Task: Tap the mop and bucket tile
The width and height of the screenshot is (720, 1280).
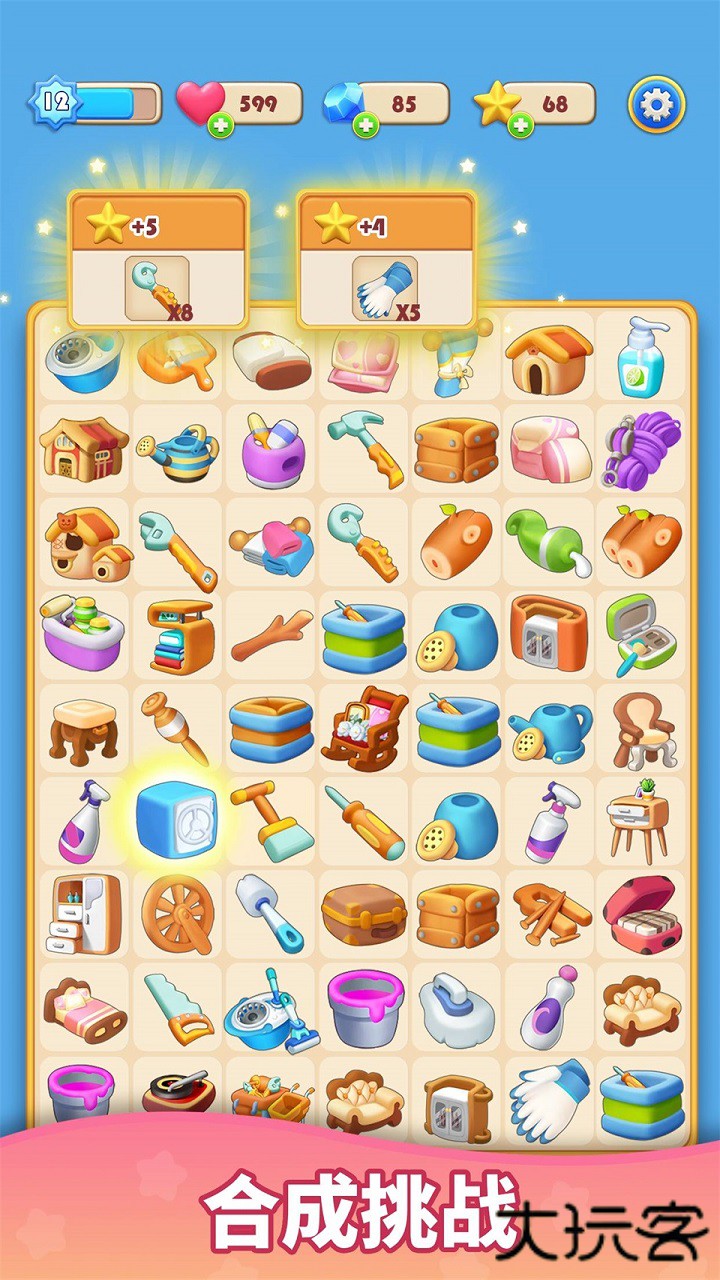Action: 270,1007
